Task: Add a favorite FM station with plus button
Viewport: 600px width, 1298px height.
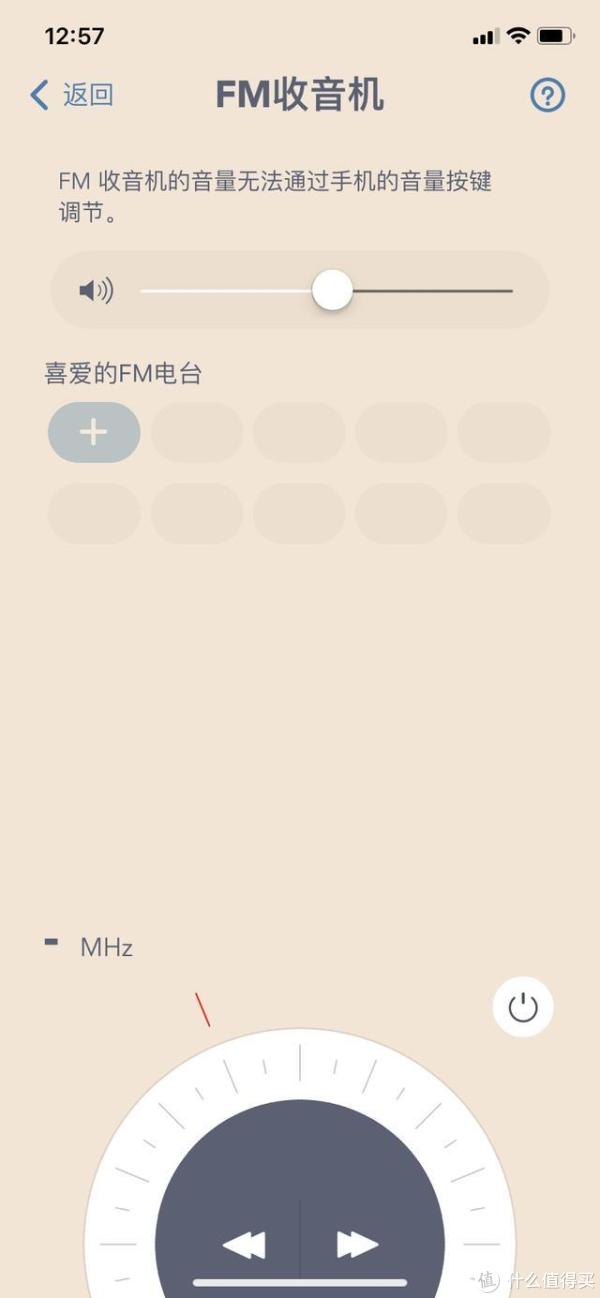Action: (94, 432)
